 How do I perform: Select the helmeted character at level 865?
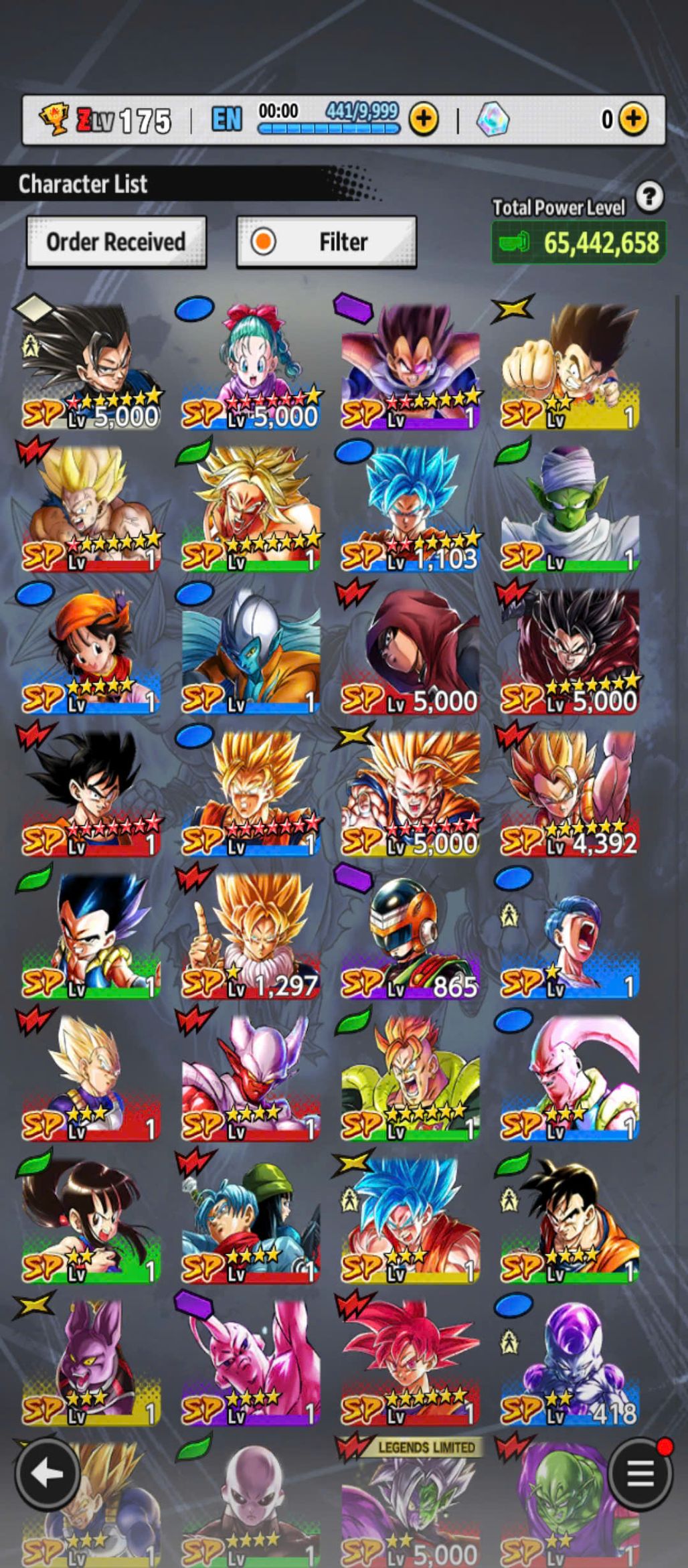click(x=410, y=935)
